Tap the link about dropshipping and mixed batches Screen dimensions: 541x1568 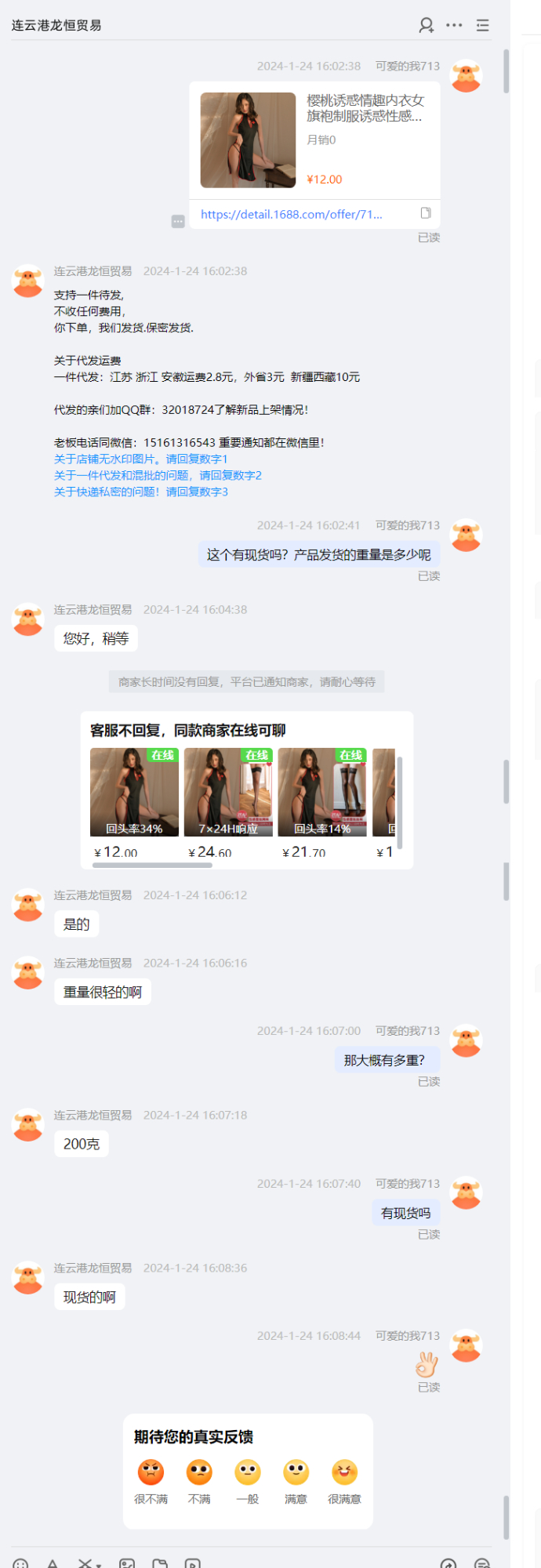pos(158,475)
